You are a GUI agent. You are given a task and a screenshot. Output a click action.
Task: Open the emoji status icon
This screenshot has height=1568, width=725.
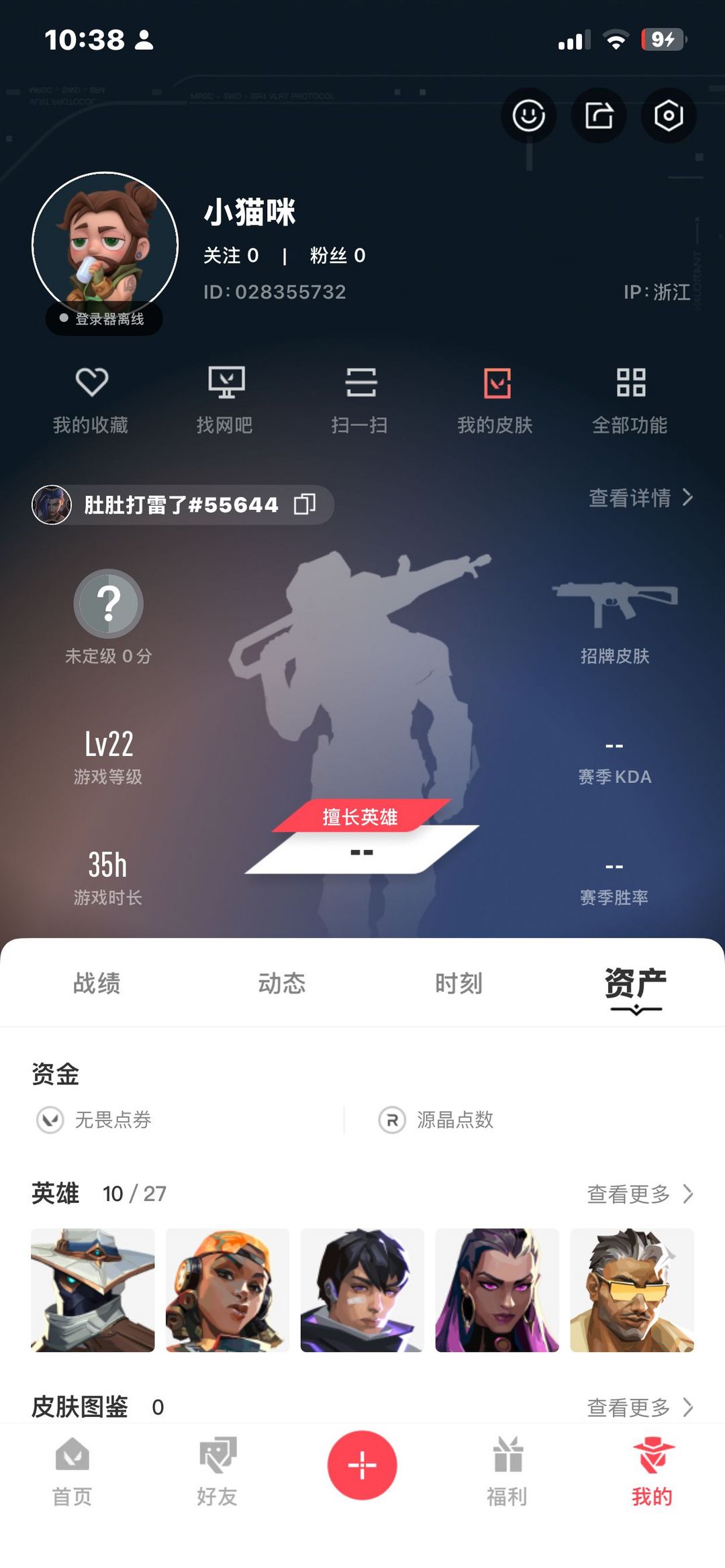tap(528, 115)
